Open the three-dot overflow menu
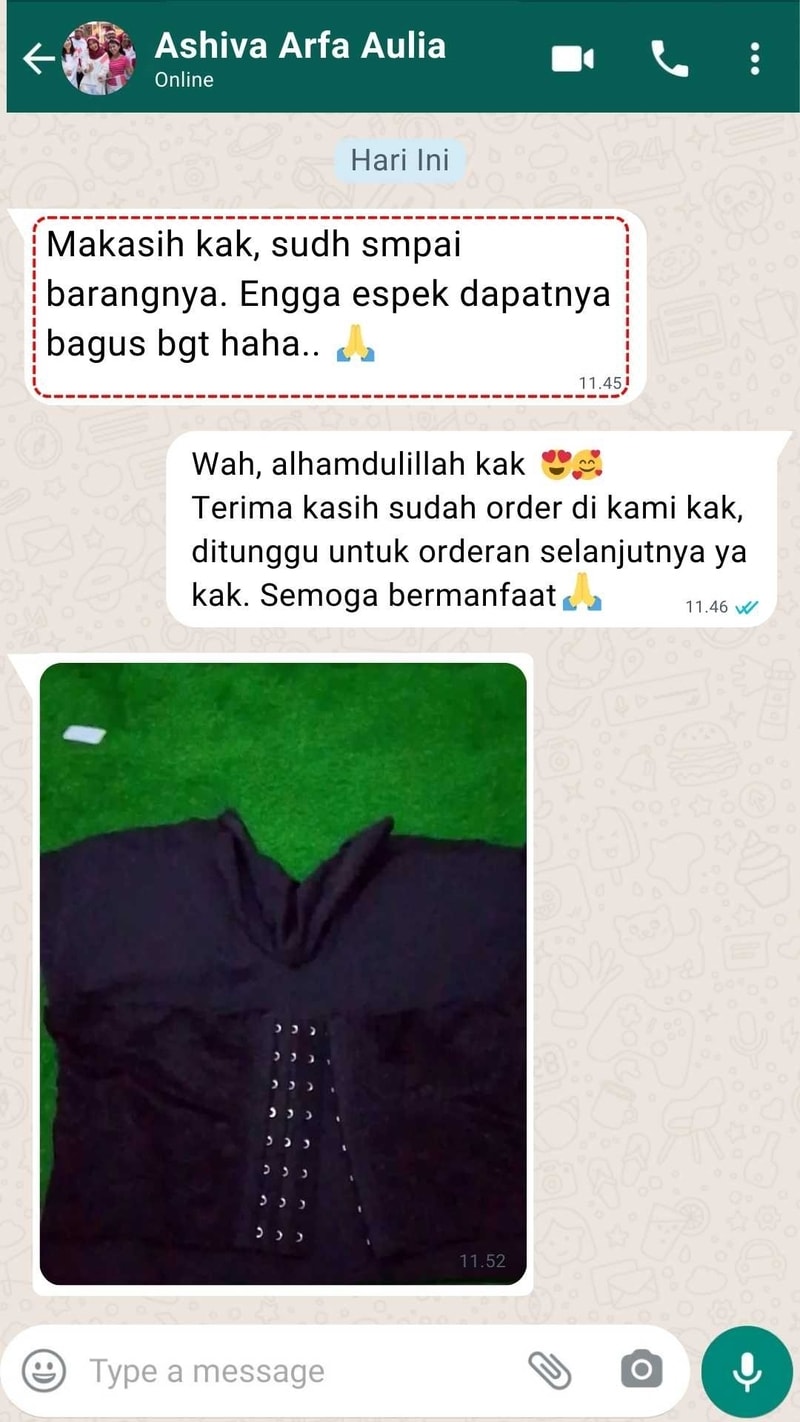The width and height of the screenshot is (800, 1422). click(x=754, y=60)
